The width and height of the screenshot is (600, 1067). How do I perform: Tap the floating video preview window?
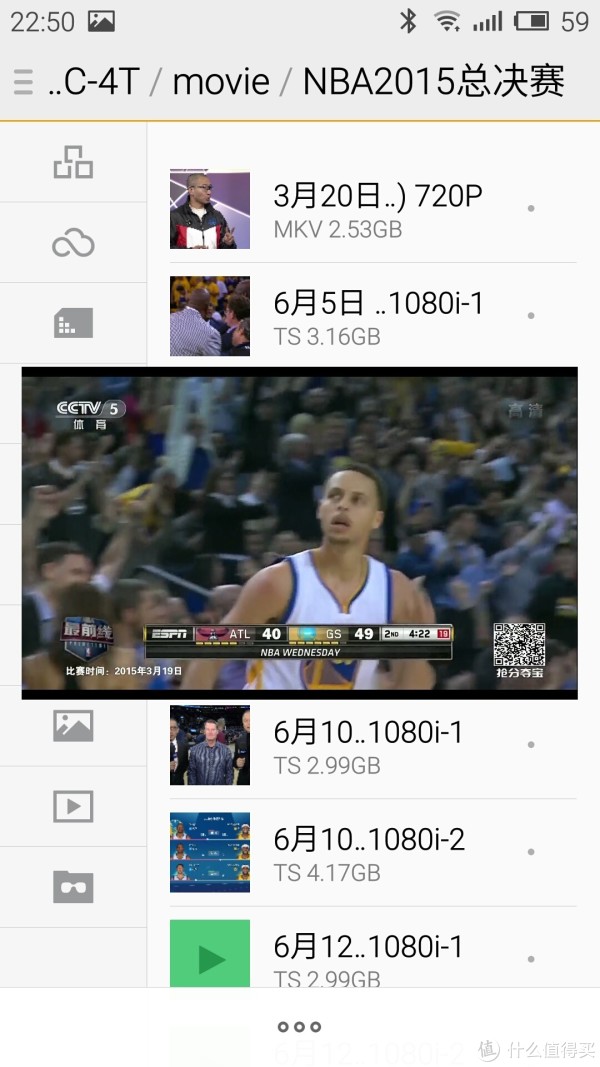[x=300, y=532]
